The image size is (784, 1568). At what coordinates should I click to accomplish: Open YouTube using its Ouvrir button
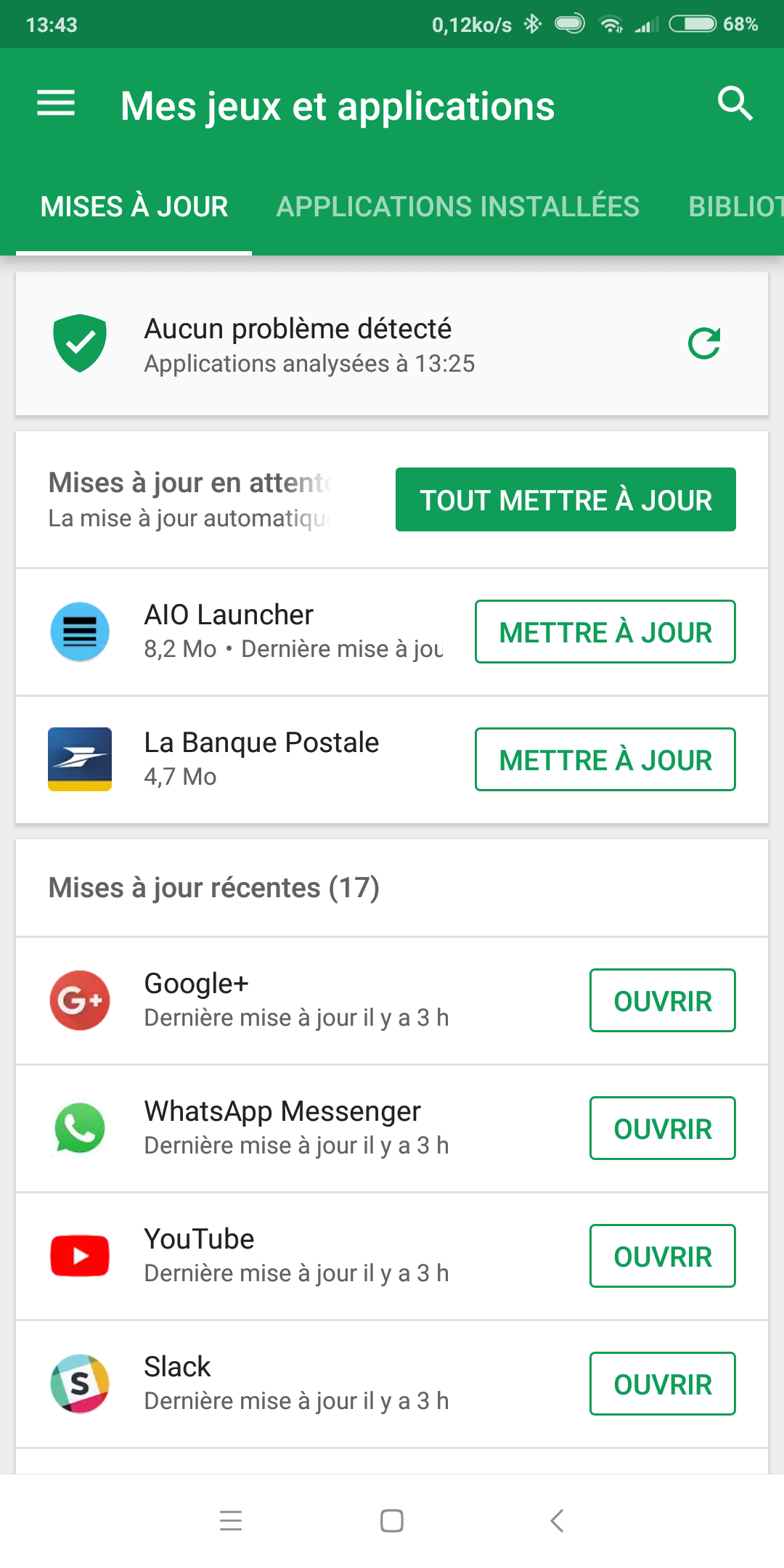tap(662, 1257)
